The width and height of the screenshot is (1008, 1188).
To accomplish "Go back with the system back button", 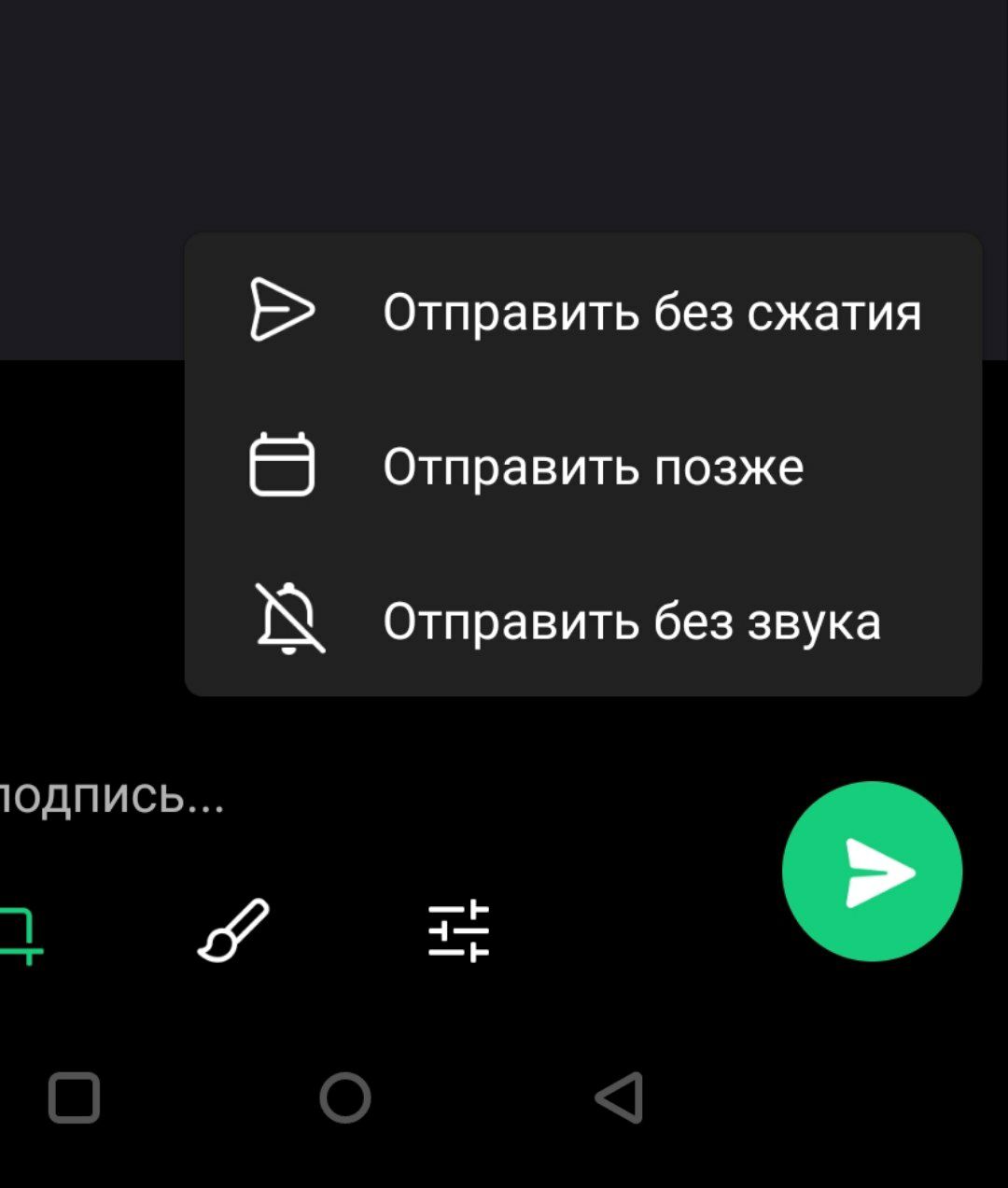I will pyautogui.click(x=619, y=1097).
